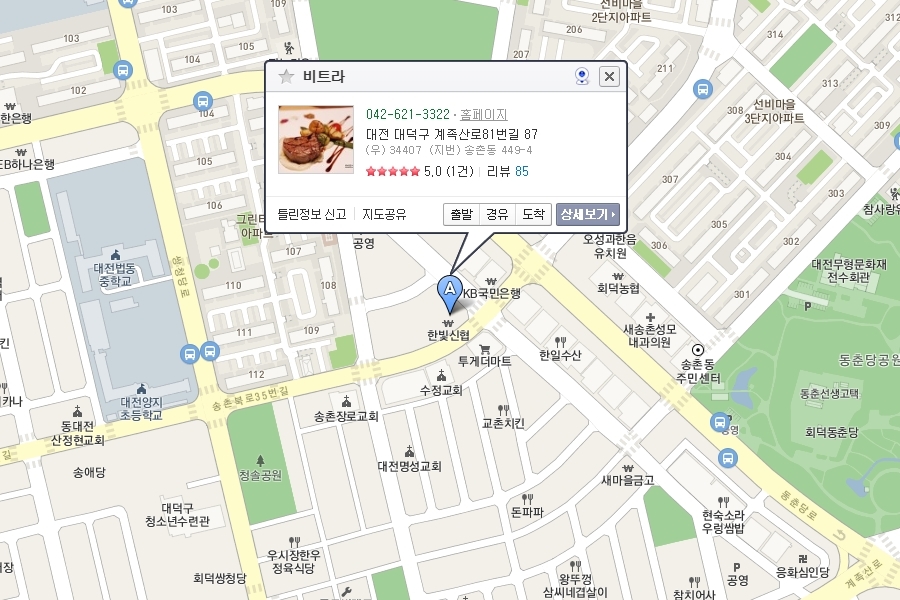This screenshot has width=900, height=600.
Task: Set as departure with 출발
Action: click(x=461, y=214)
